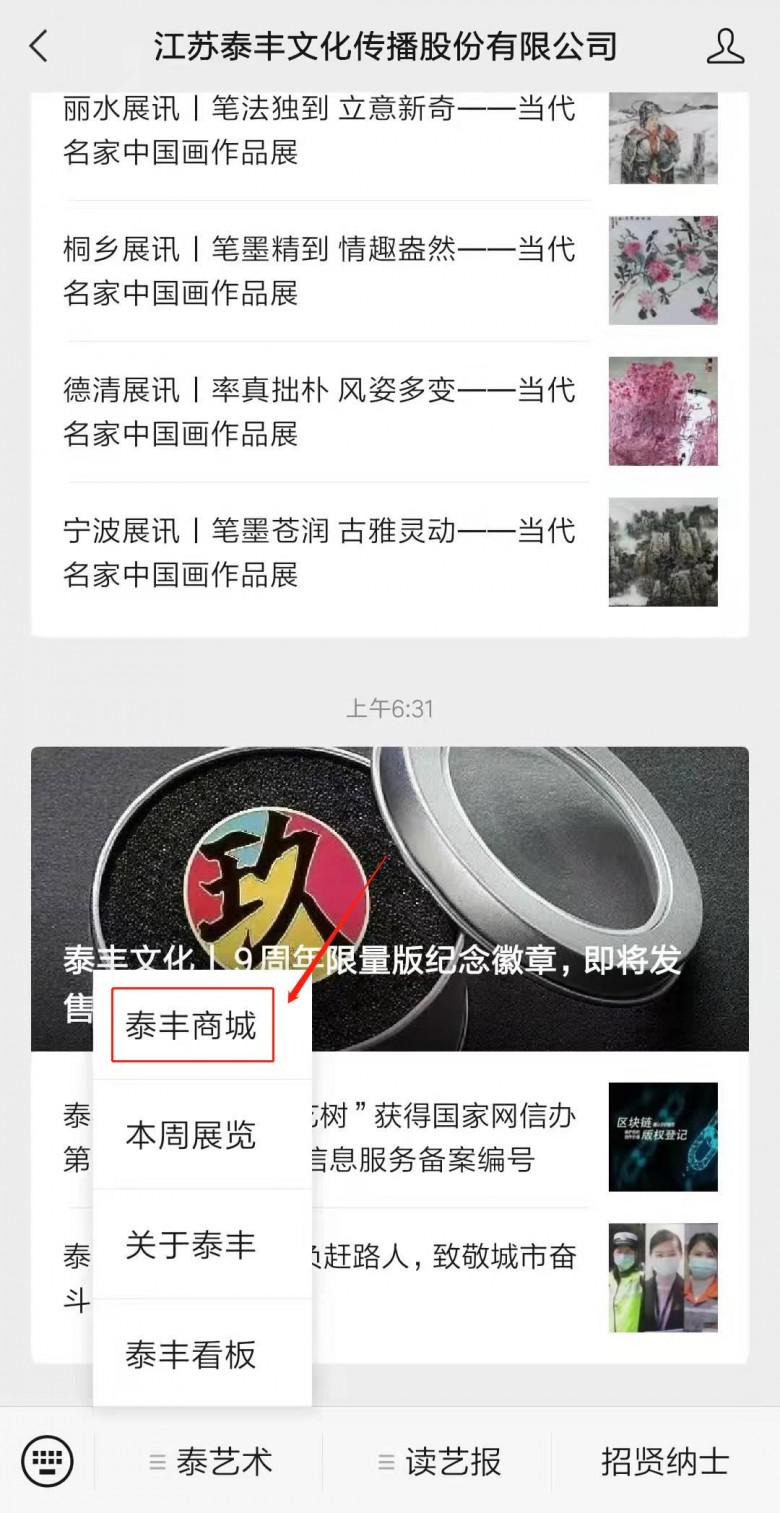Choose 关于泰丰 from the popup menu

[x=192, y=1245]
